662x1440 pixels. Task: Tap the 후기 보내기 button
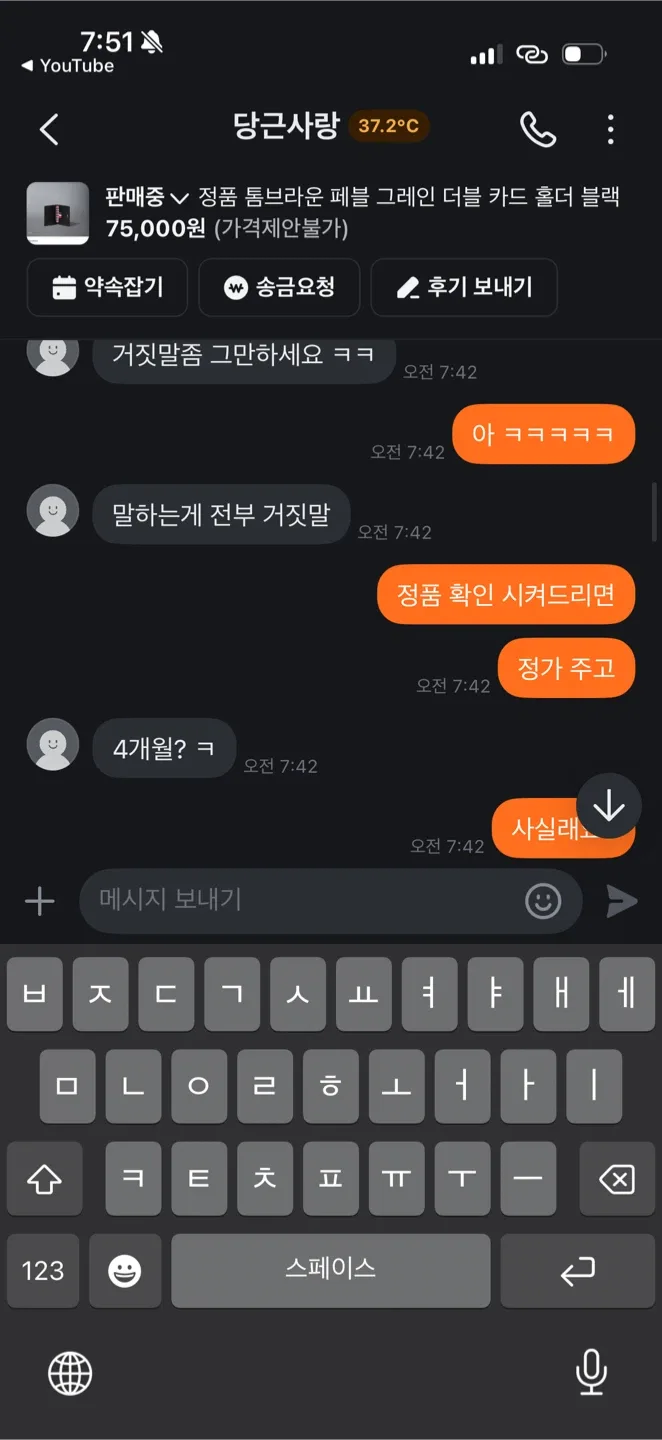click(x=464, y=288)
